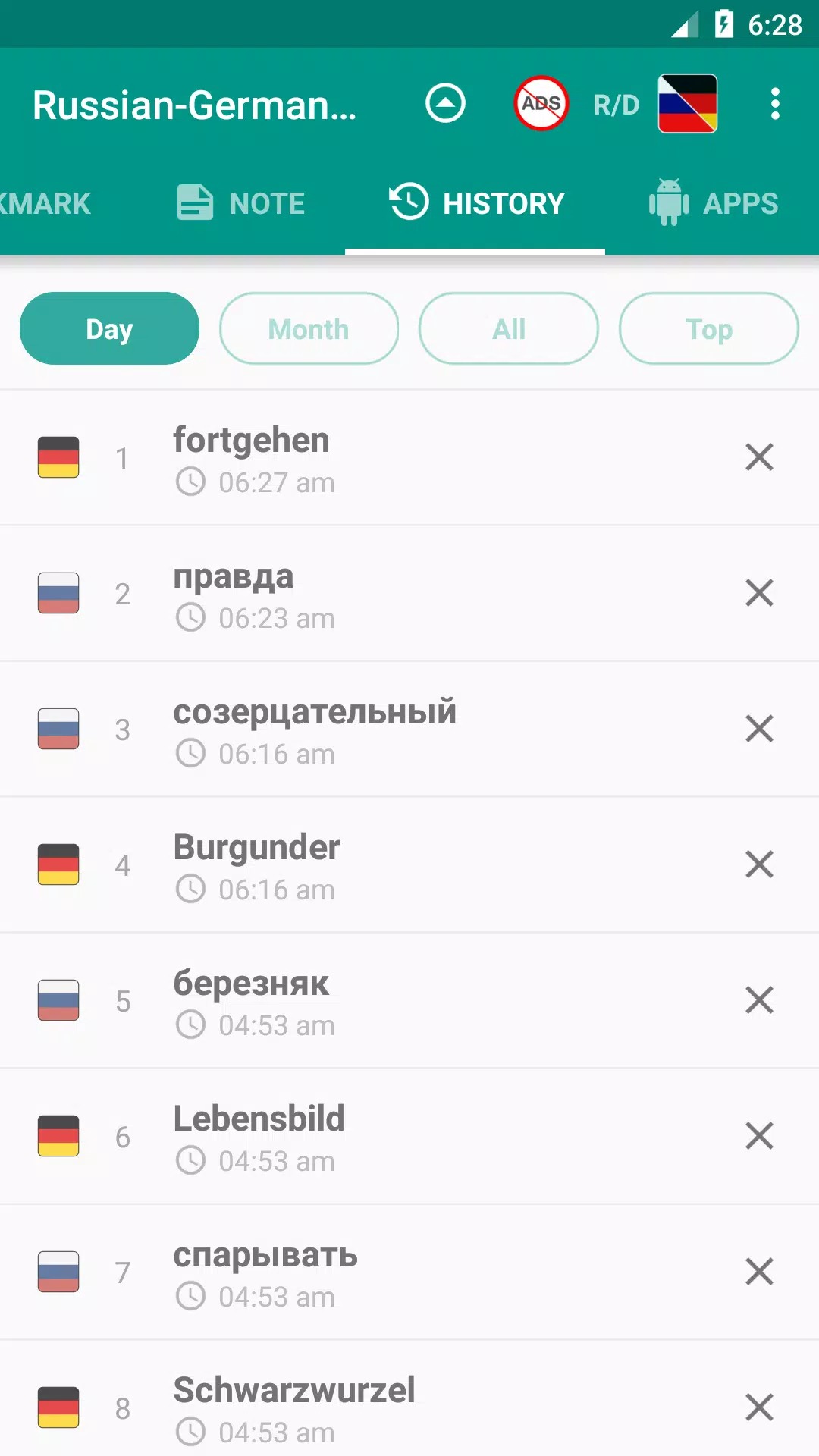Tap the circled up-arrow icon
This screenshot has height=1456, width=819.
tap(445, 103)
